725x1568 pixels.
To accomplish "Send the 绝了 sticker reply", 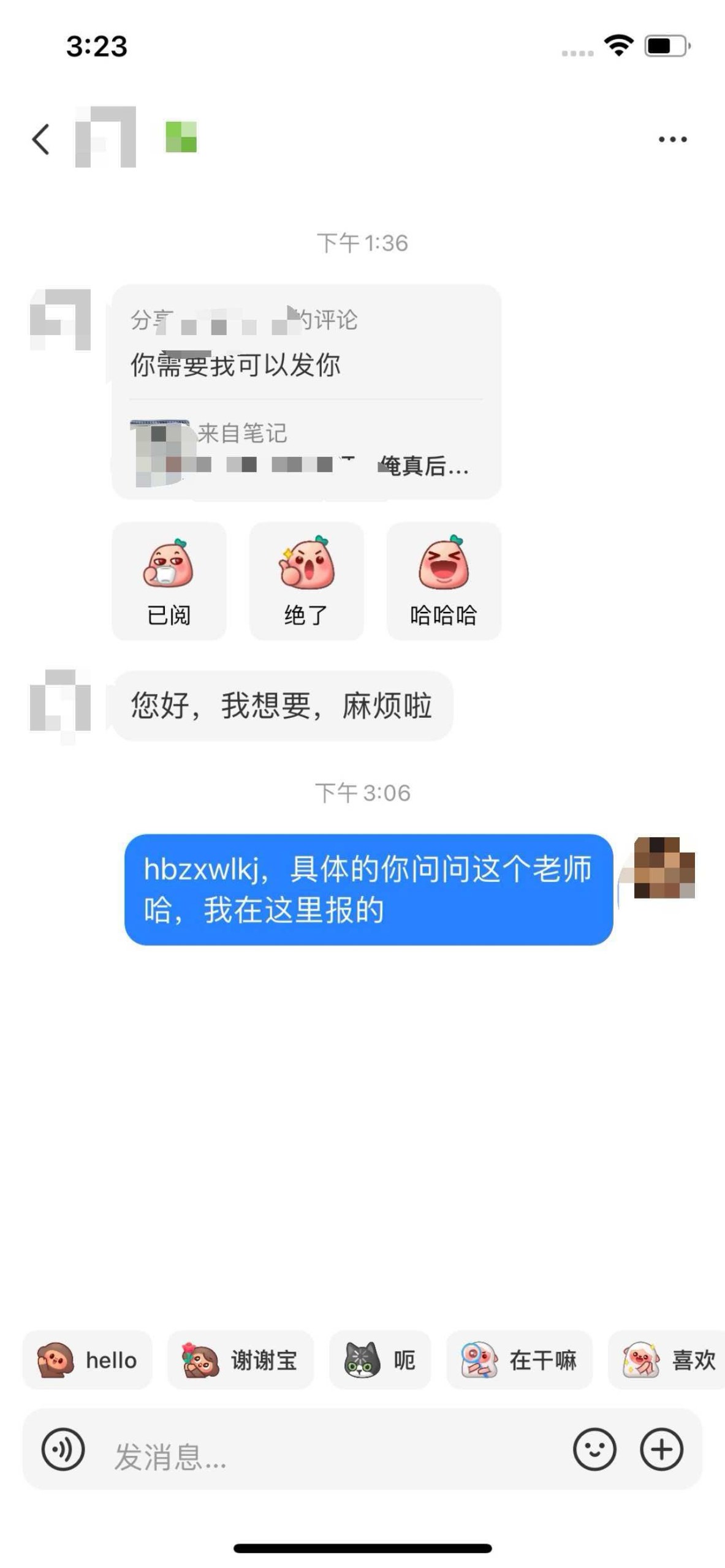I will (306, 581).
